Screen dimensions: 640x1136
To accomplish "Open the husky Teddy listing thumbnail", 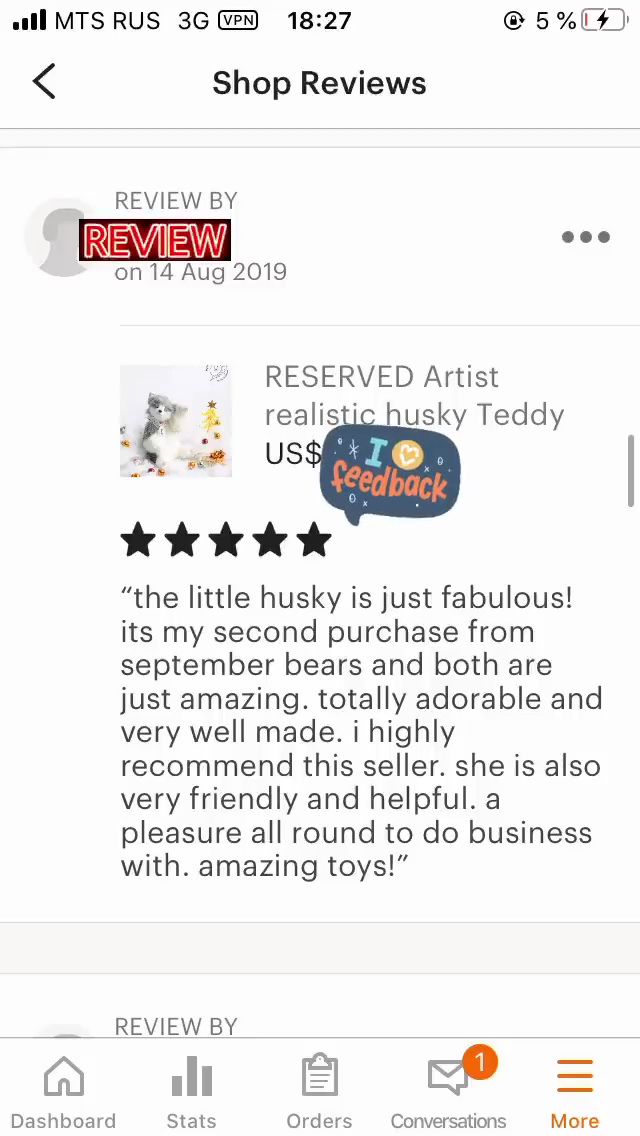I will click(x=176, y=421).
